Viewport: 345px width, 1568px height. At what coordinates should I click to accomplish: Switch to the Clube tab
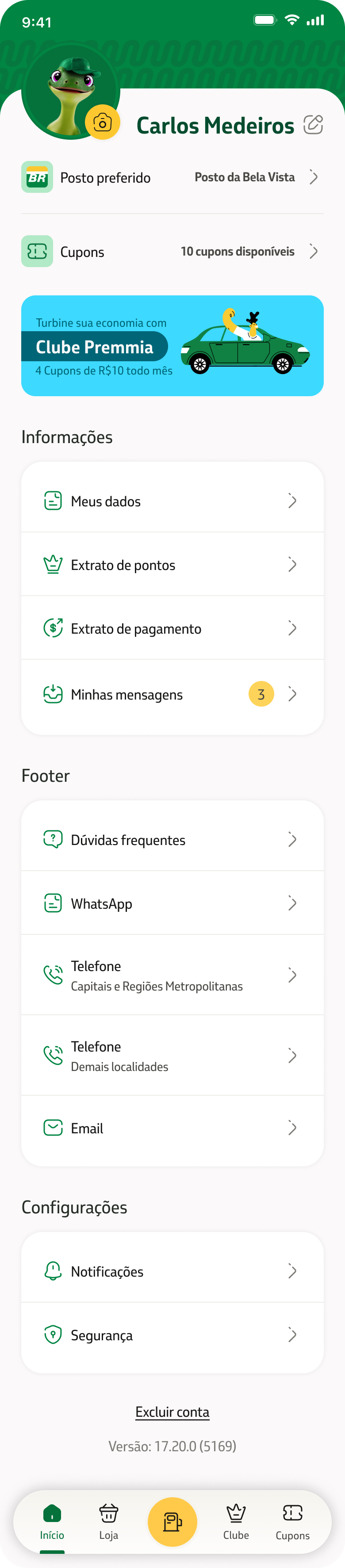click(x=236, y=1521)
